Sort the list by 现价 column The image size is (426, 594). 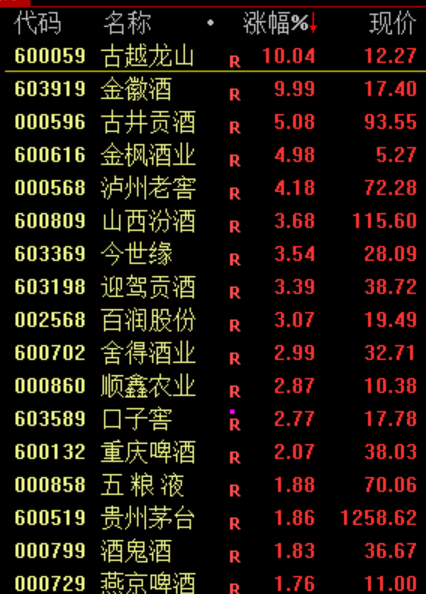[x=393, y=23]
